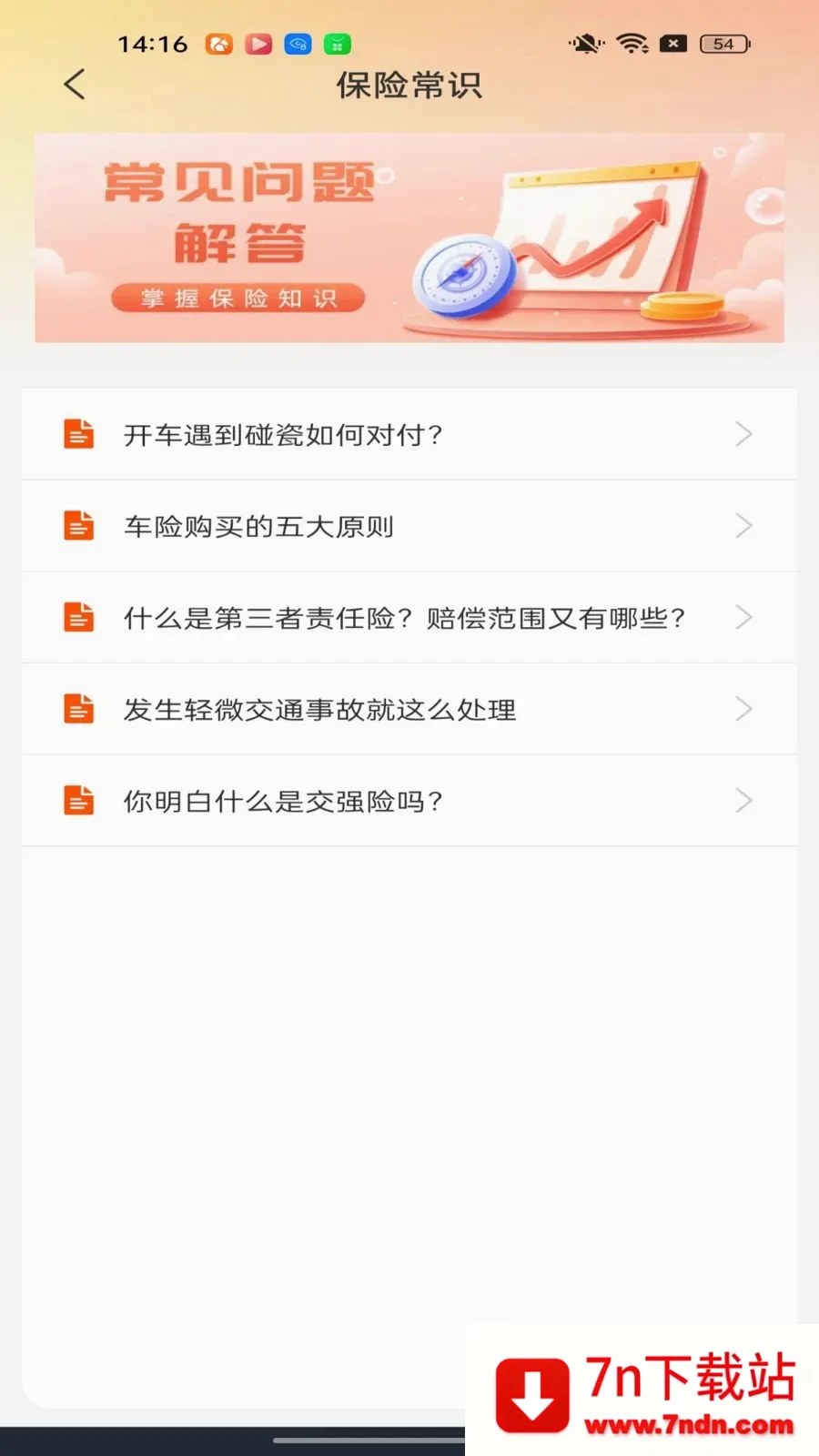Open 你明白什么是交强险吗 article
This screenshot has width=819, height=1456.
point(409,801)
